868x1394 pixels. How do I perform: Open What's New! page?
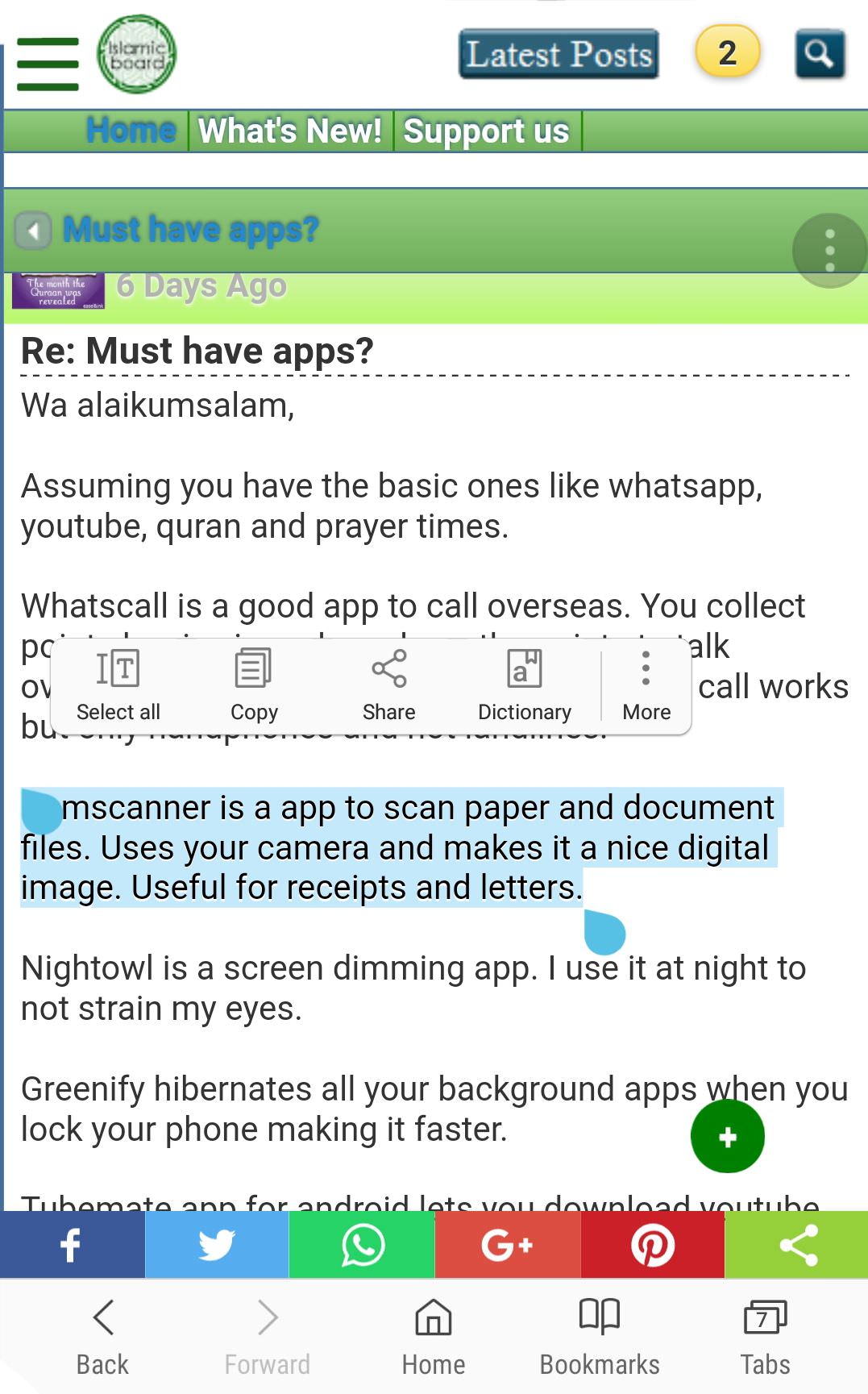290,131
